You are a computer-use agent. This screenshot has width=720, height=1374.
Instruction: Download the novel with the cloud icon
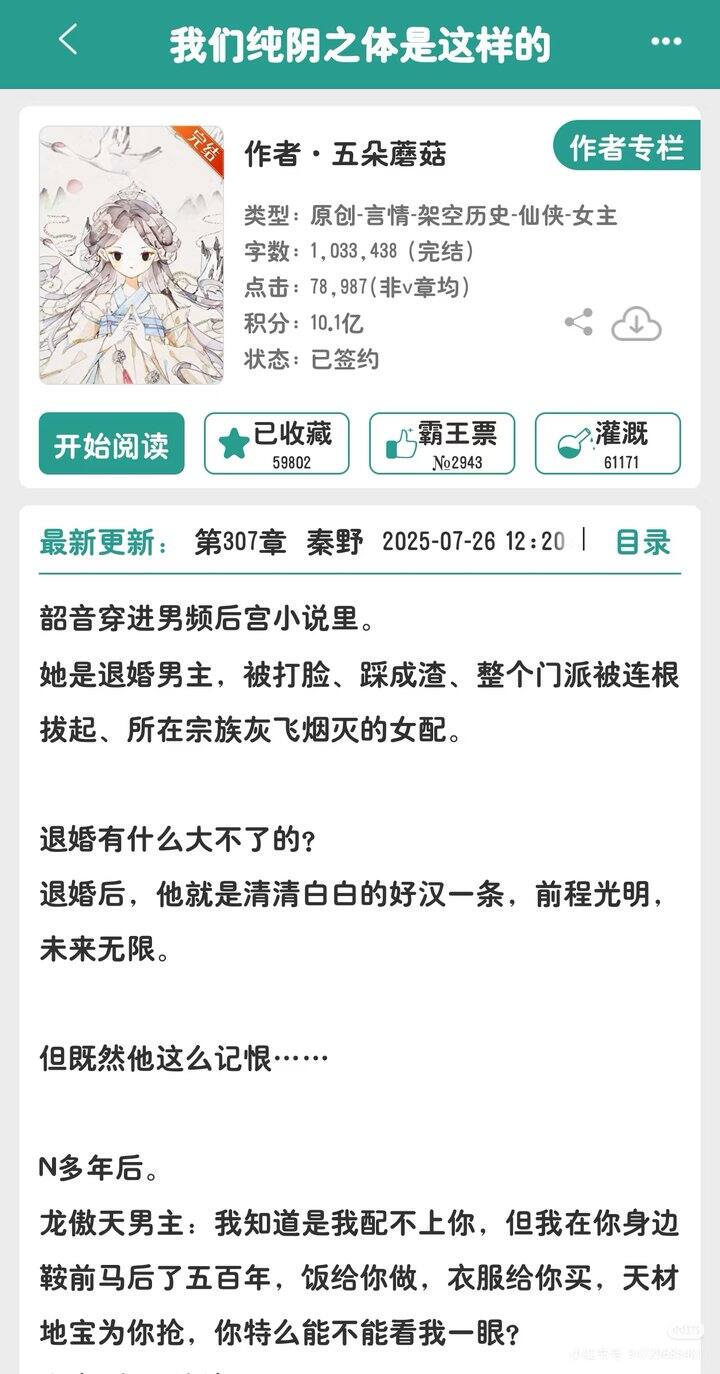tap(636, 323)
